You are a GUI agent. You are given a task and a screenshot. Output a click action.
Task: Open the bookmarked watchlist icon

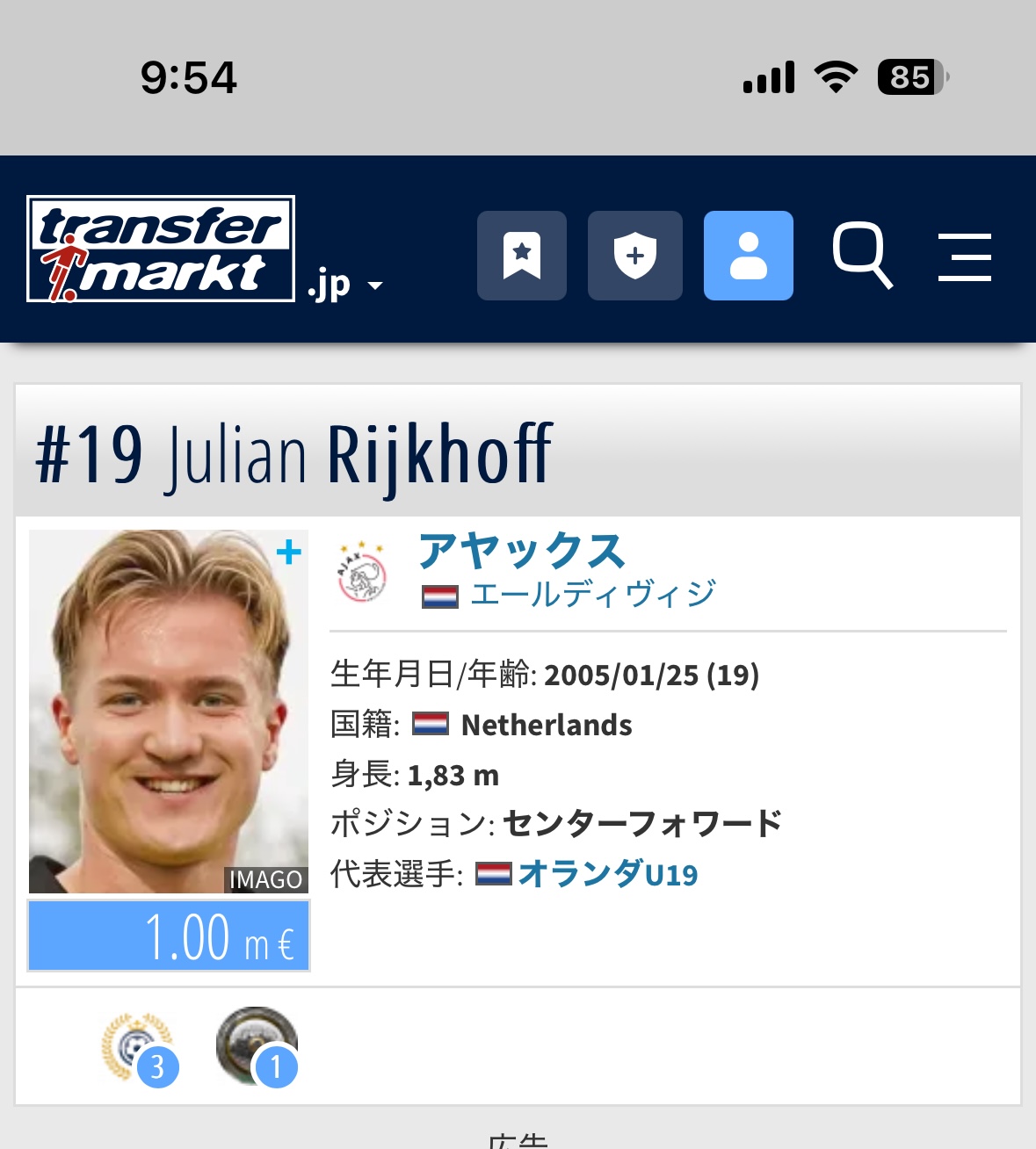(x=522, y=256)
